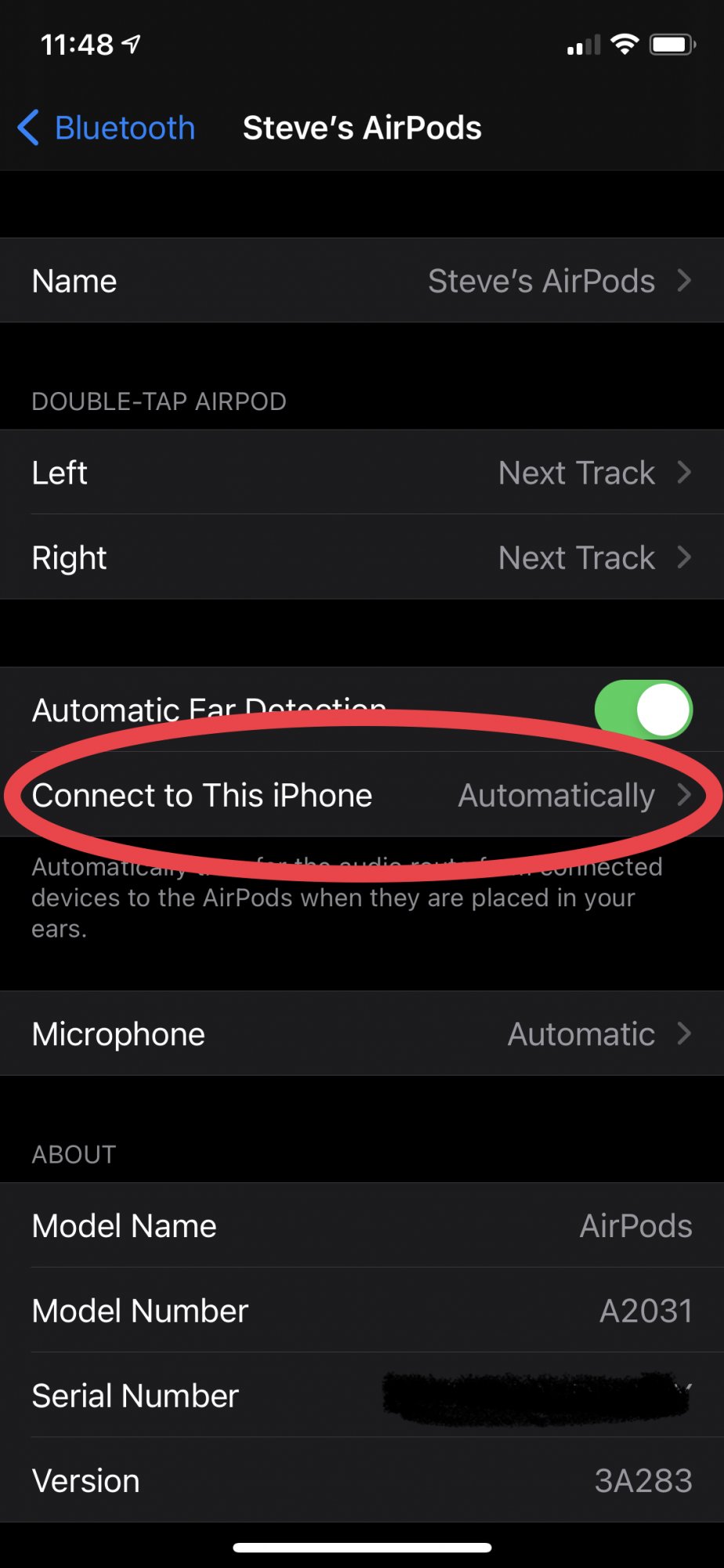The height and width of the screenshot is (1568, 724).
Task: Turn off Automatic Ear Detection
Action: click(643, 710)
